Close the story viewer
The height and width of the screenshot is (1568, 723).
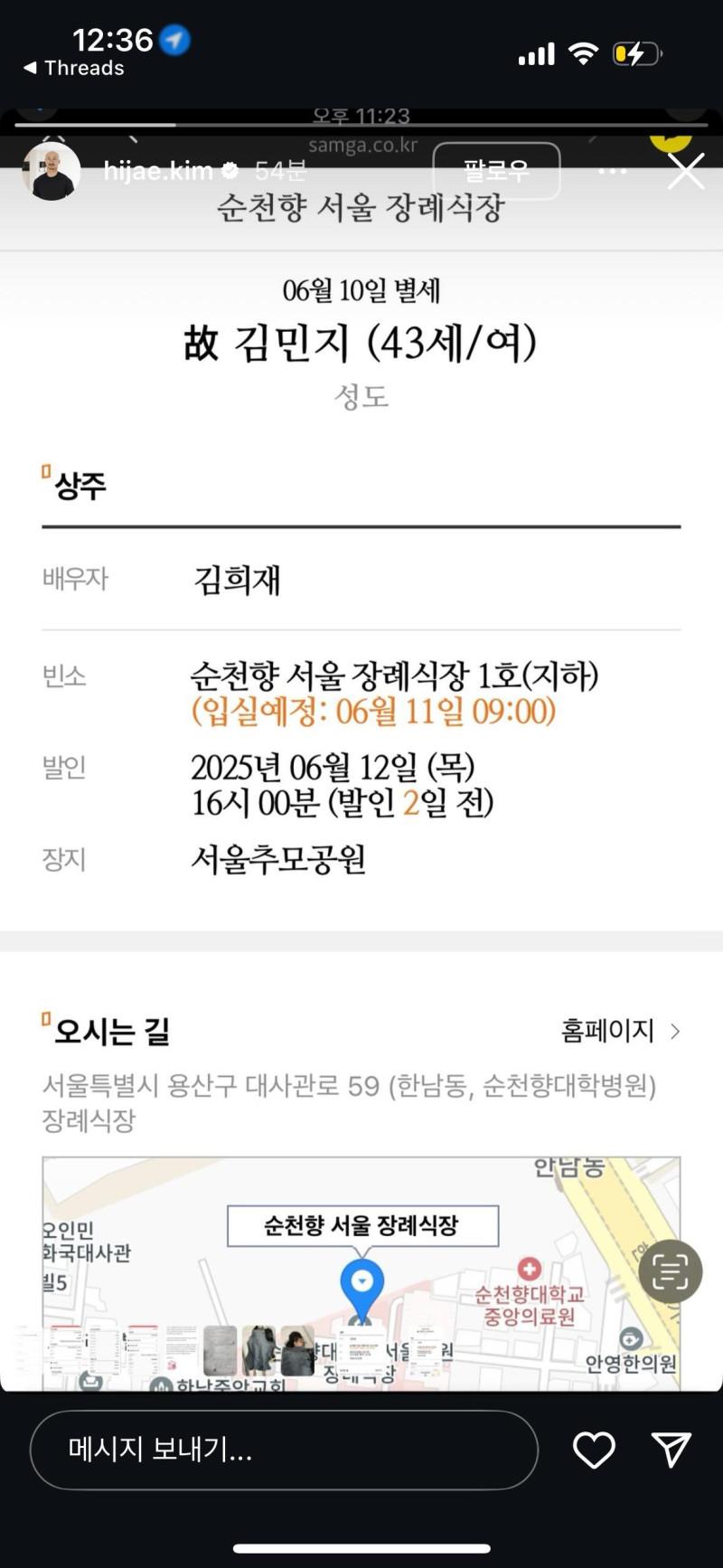tap(685, 170)
